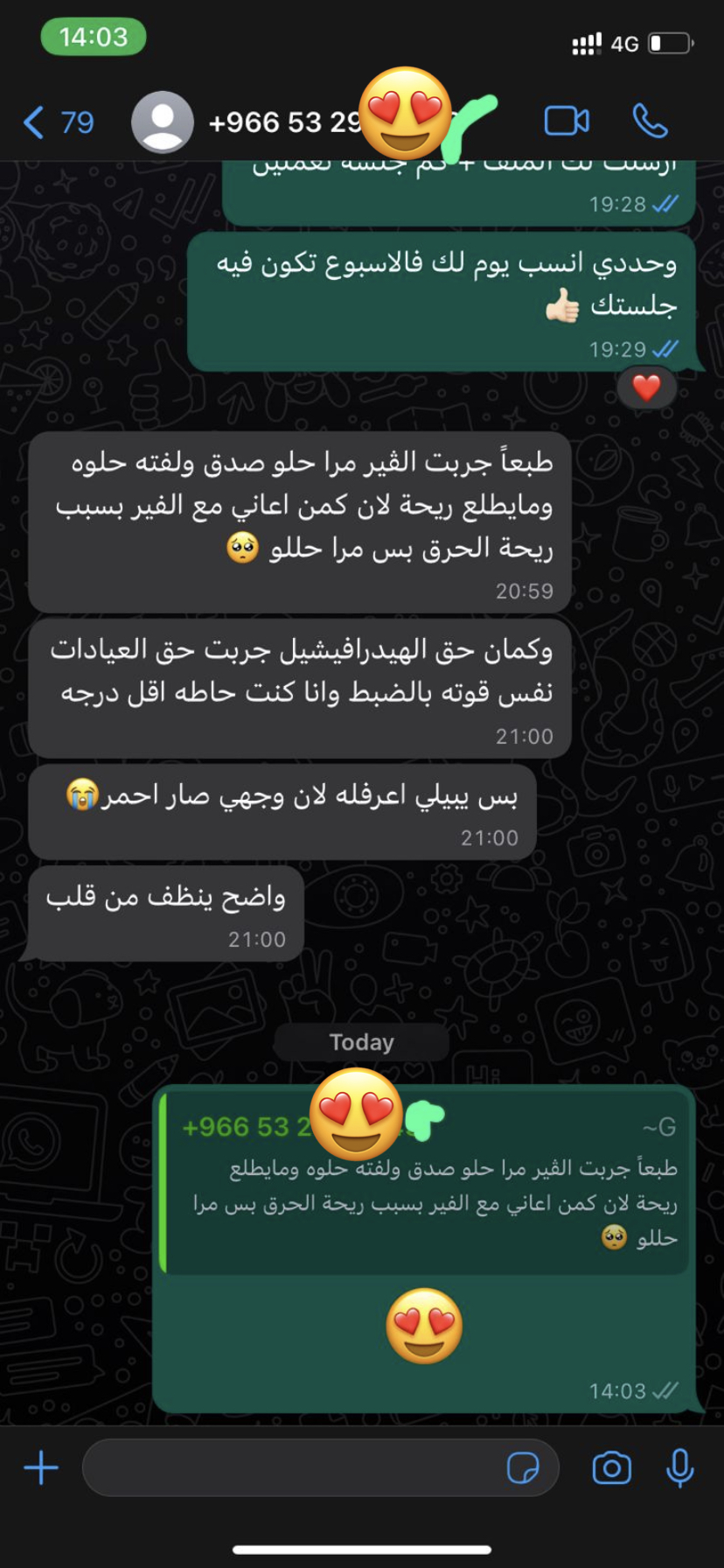This screenshot has width=724, height=1568.
Task: Open the sticker picker
Action: [523, 1467]
